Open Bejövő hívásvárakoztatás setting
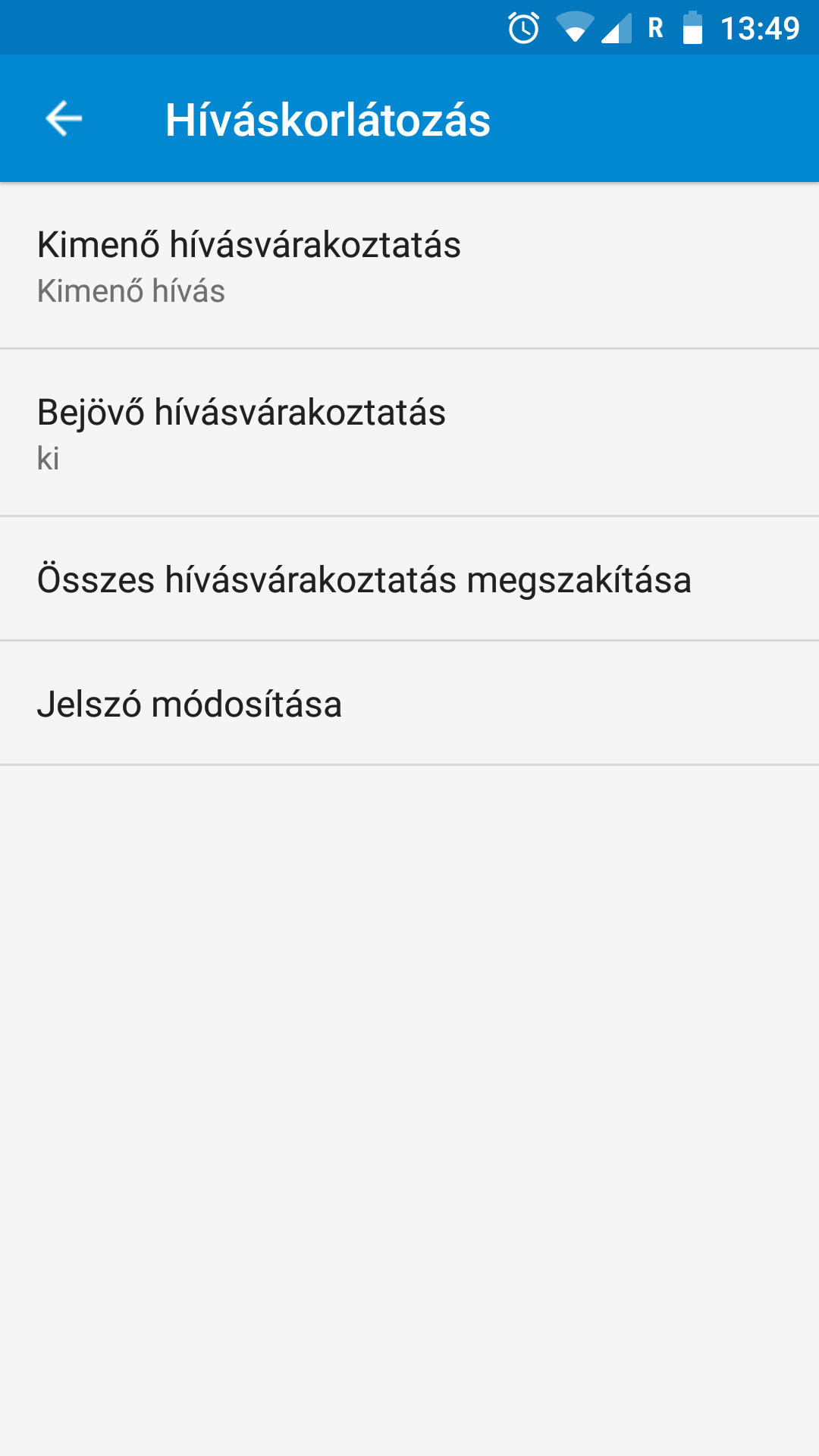 tap(409, 433)
